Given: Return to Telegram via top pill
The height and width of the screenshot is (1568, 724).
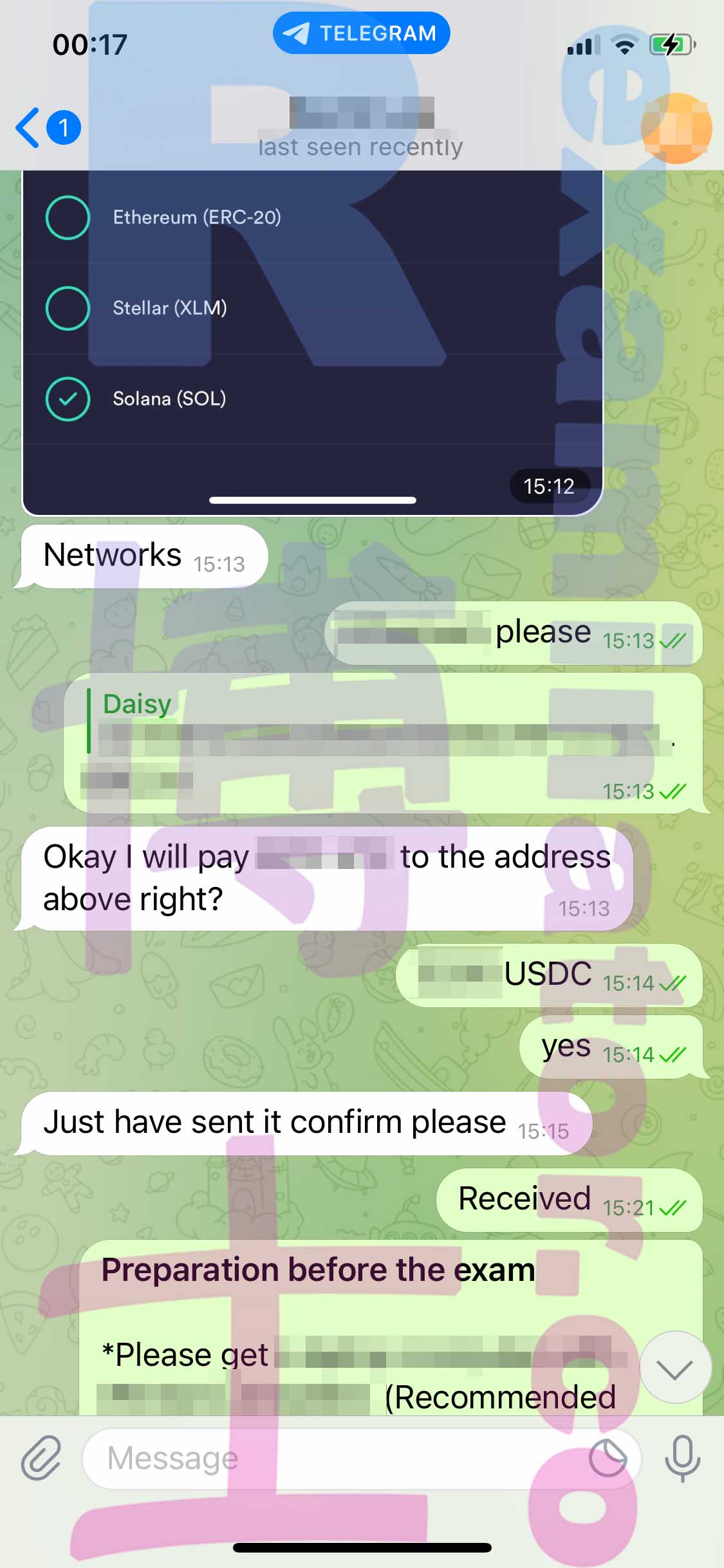Looking at the screenshot, I should pyautogui.click(x=361, y=33).
